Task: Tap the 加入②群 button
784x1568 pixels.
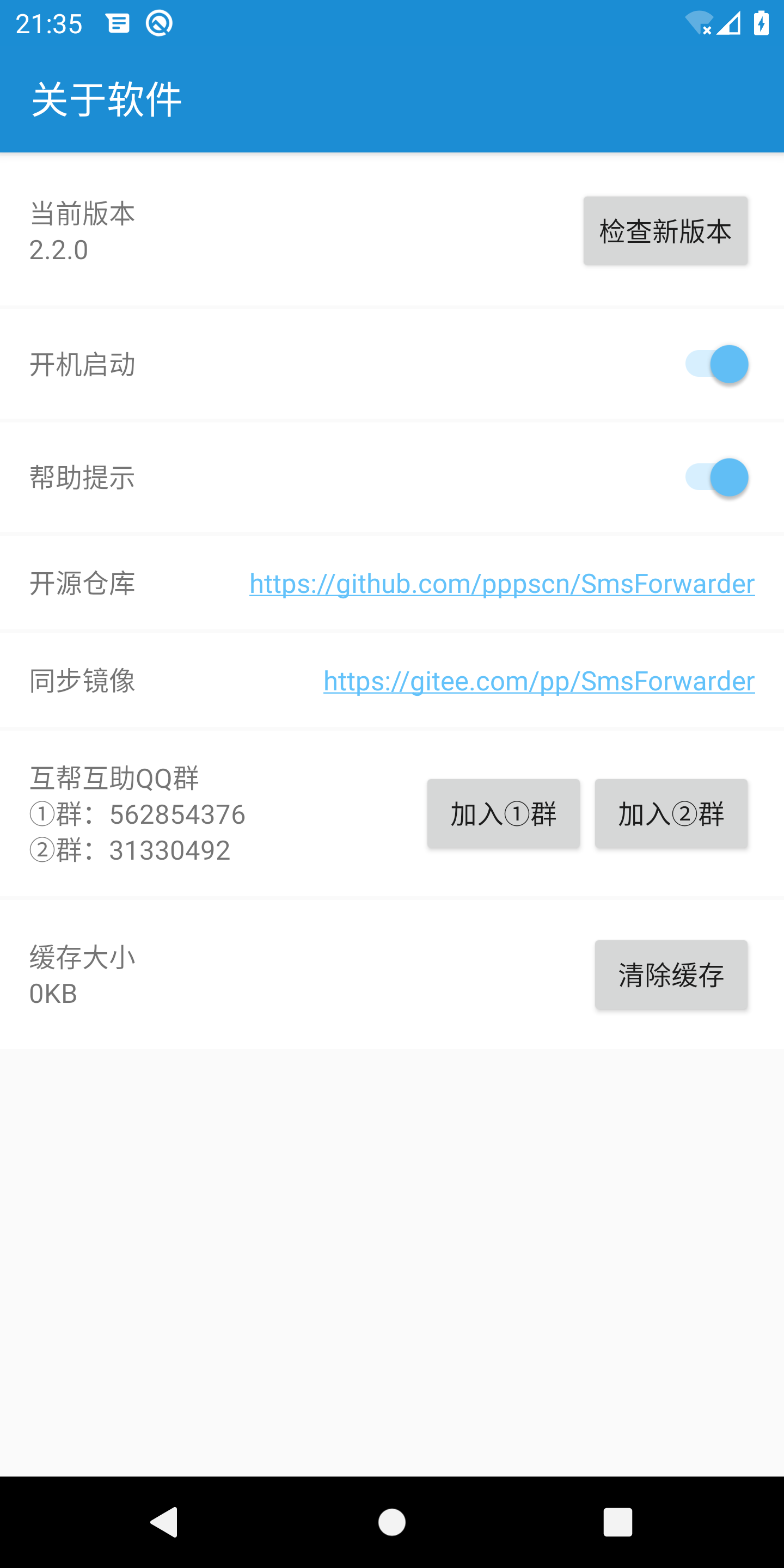Action: tap(671, 814)
